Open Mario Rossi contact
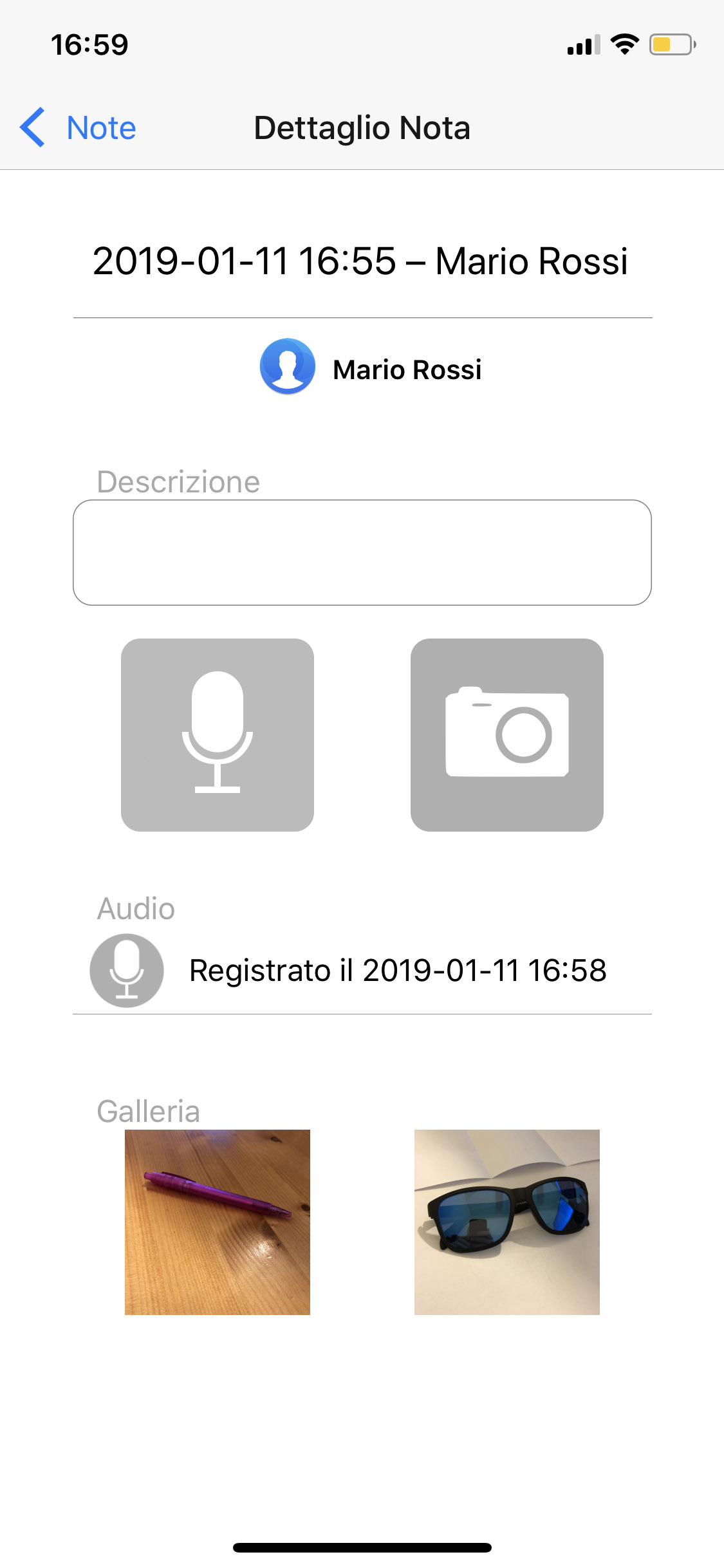Screen dimensions: 724x1568 click(371, 367)
